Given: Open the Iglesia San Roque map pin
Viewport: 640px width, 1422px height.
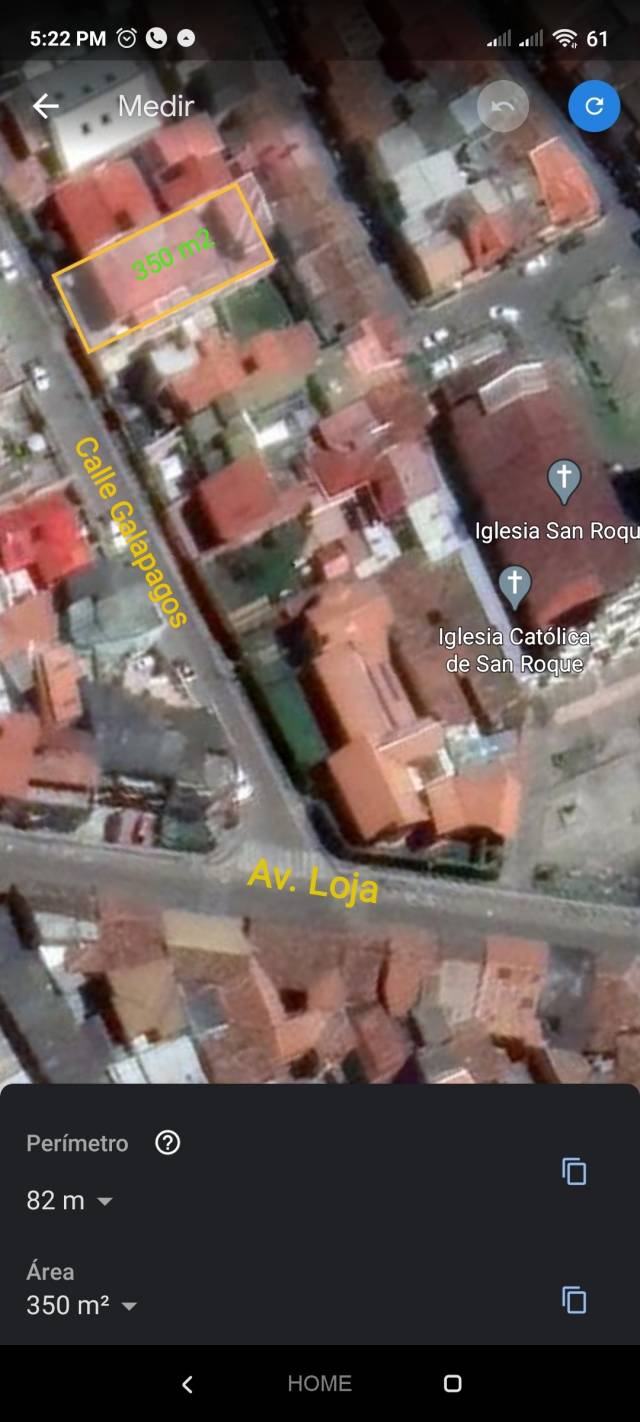Looking at the screenshot, I should click(565, 481).
